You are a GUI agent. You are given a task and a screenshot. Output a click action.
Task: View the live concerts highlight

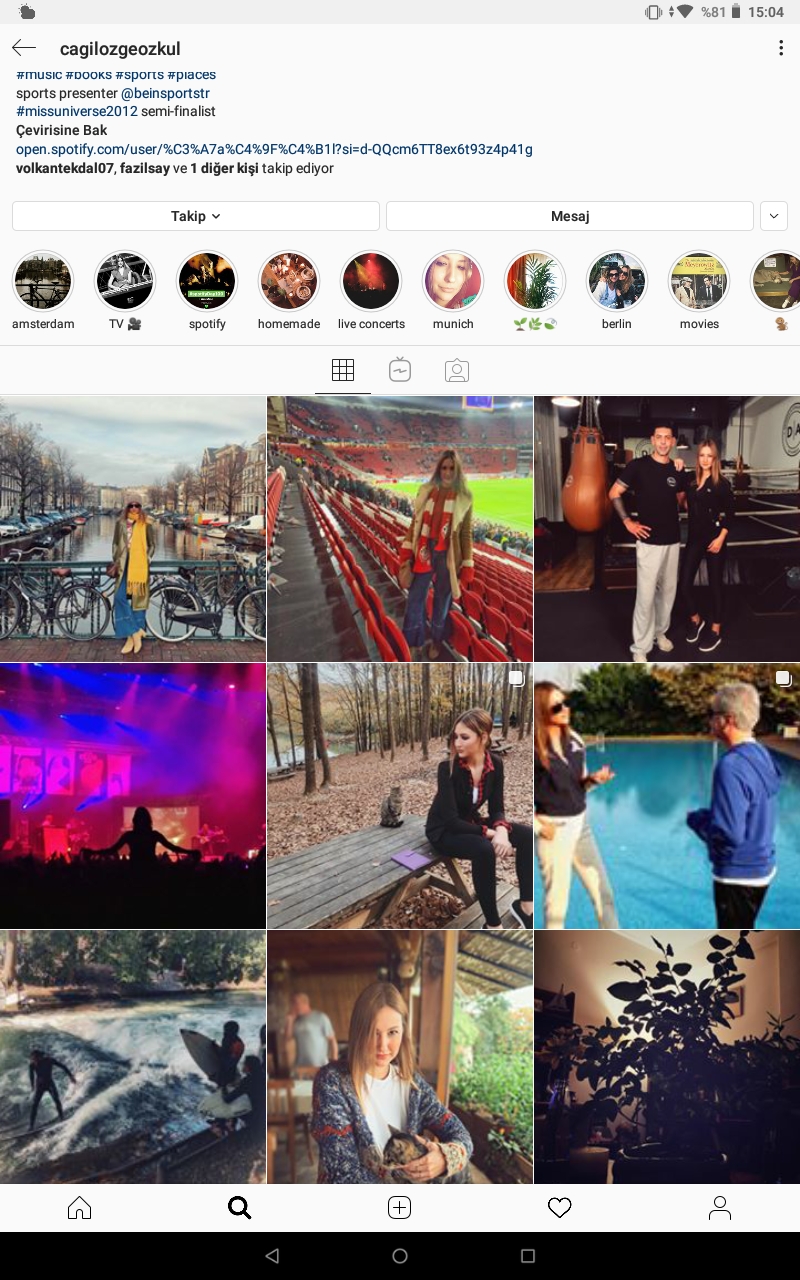pyautogui.click(x=371, y=290)
